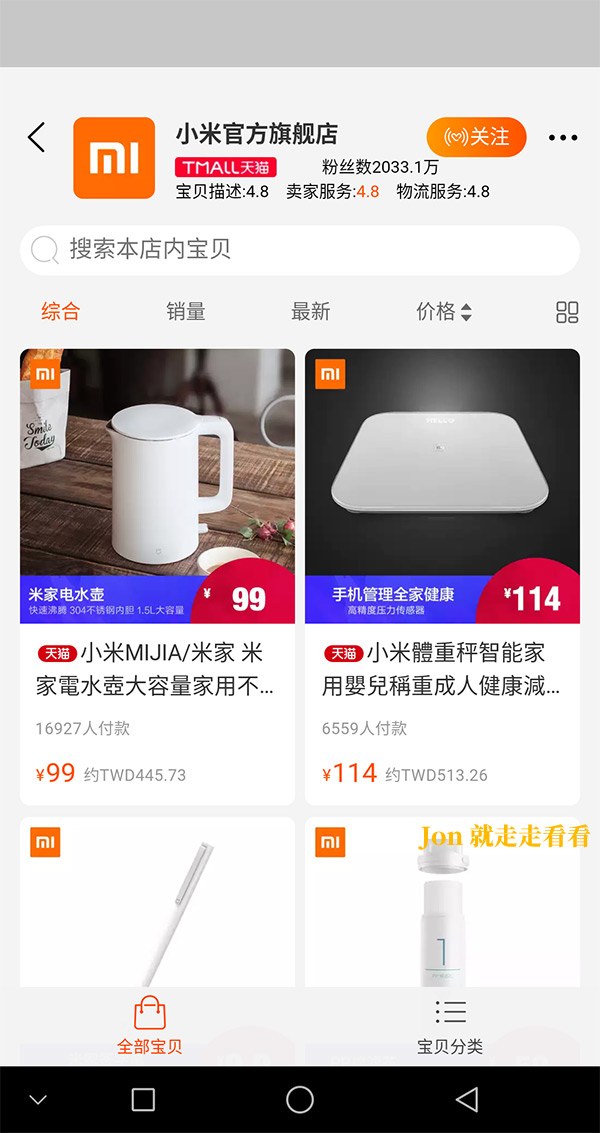Sort products by 销量
This screenshot has height=1133, width=600.
(186, 311)
